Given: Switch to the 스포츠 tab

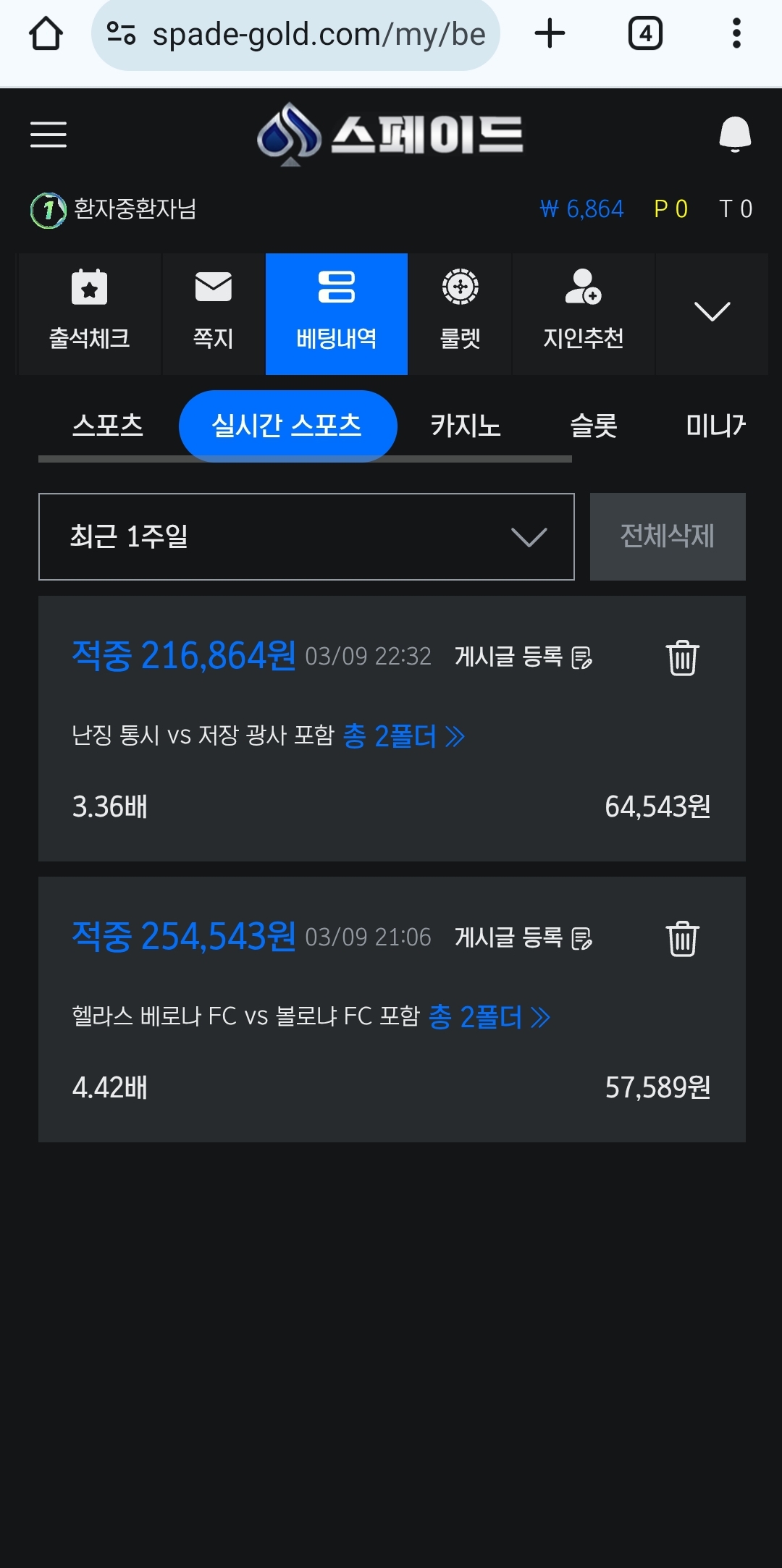Looking at the screenshot, I should [108, 425].
